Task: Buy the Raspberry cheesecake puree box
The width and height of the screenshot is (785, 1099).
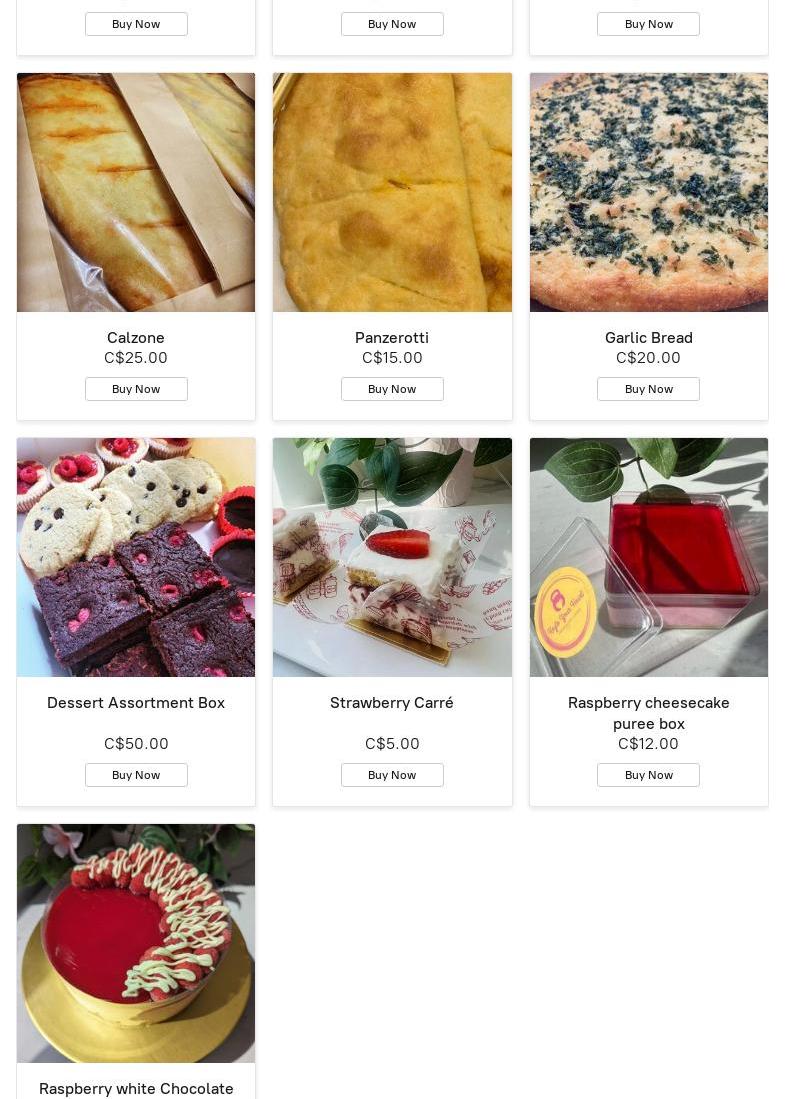Action: pos(648,775)
